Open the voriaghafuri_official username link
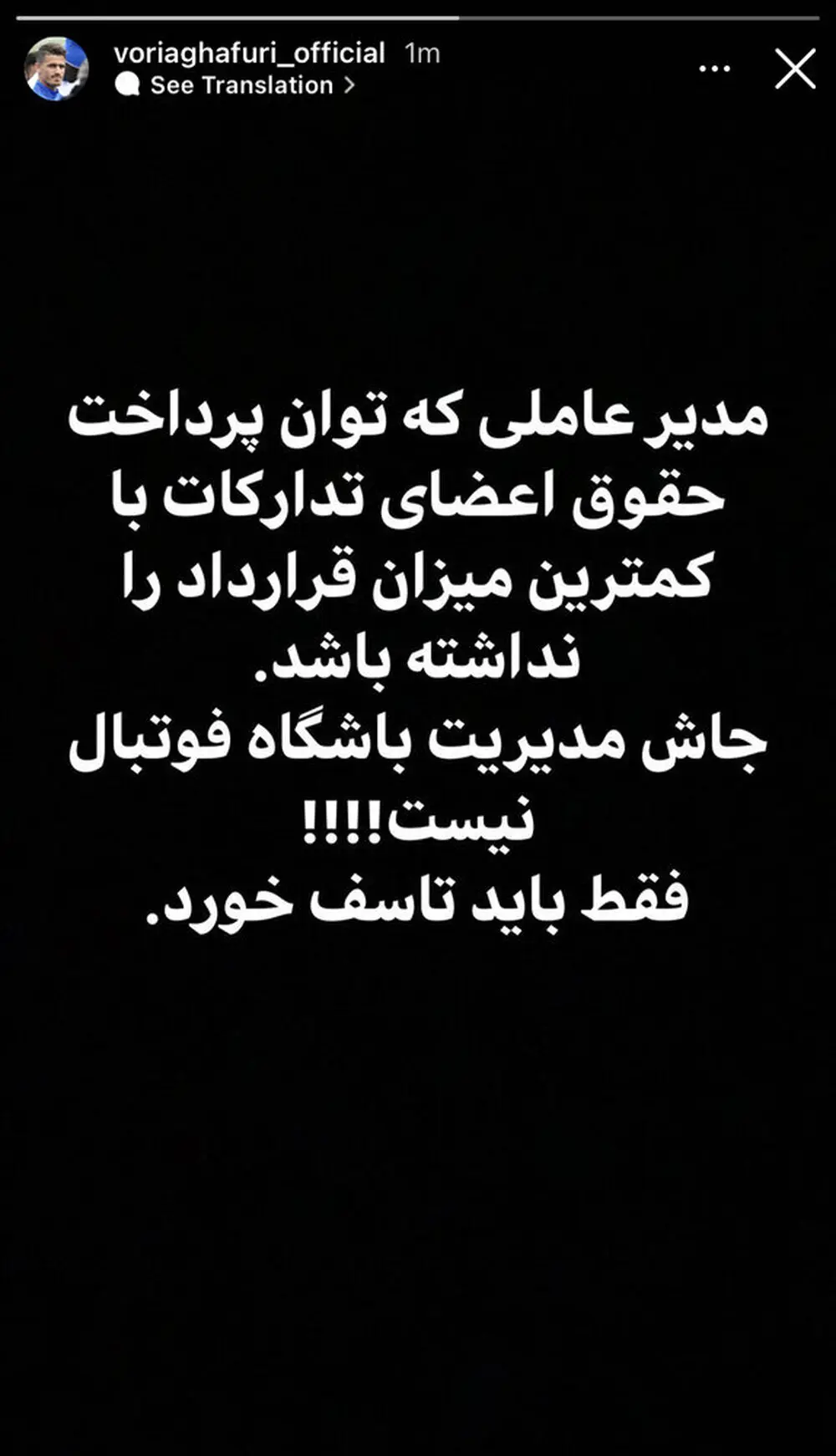The height and width of the screenshot is (1456, 836). pyautogui.click(x=249, y=53)
